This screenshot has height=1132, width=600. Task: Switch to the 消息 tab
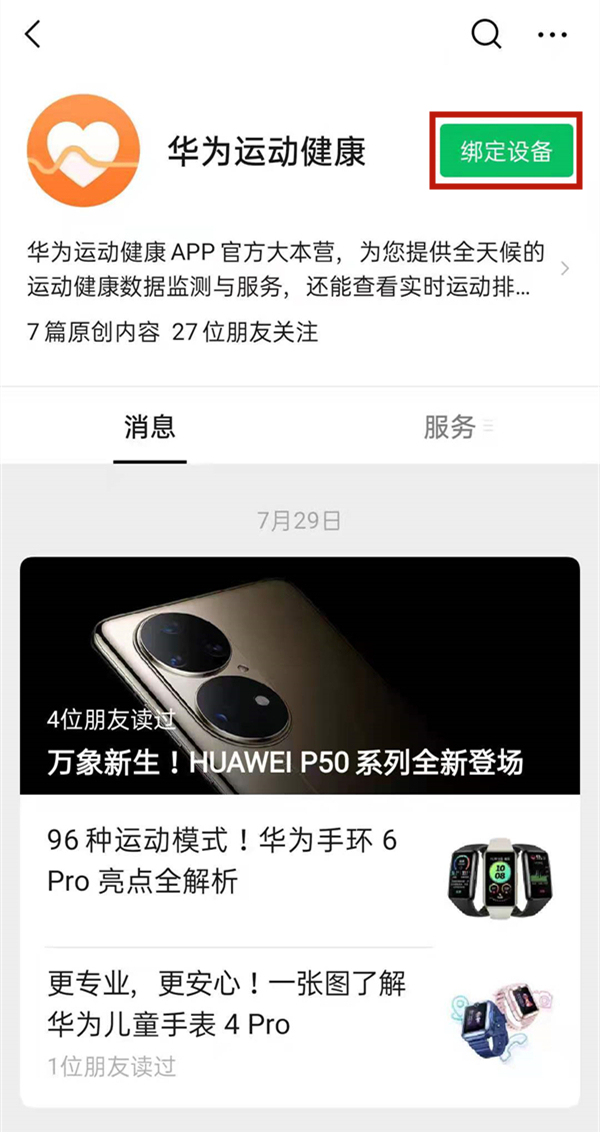150,428
